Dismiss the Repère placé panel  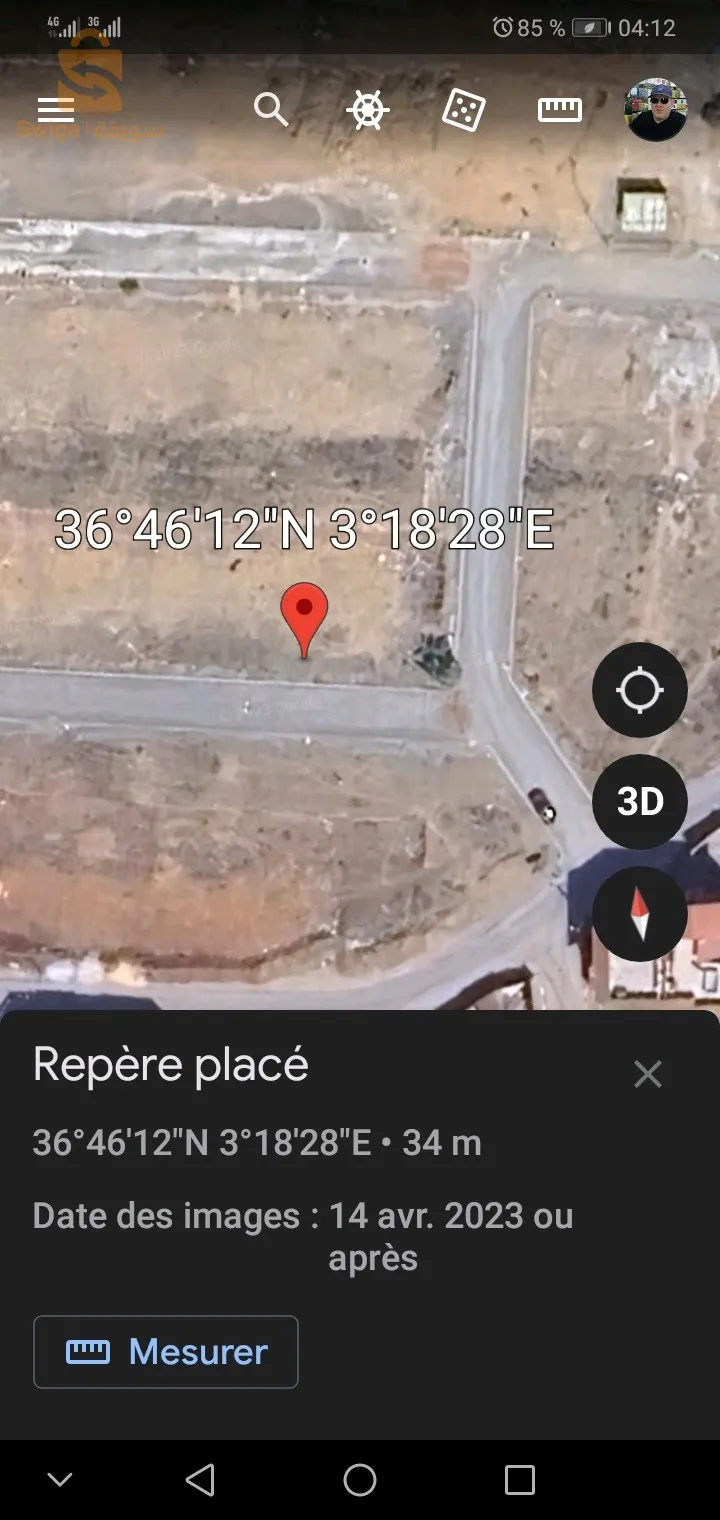[647, 1073]
